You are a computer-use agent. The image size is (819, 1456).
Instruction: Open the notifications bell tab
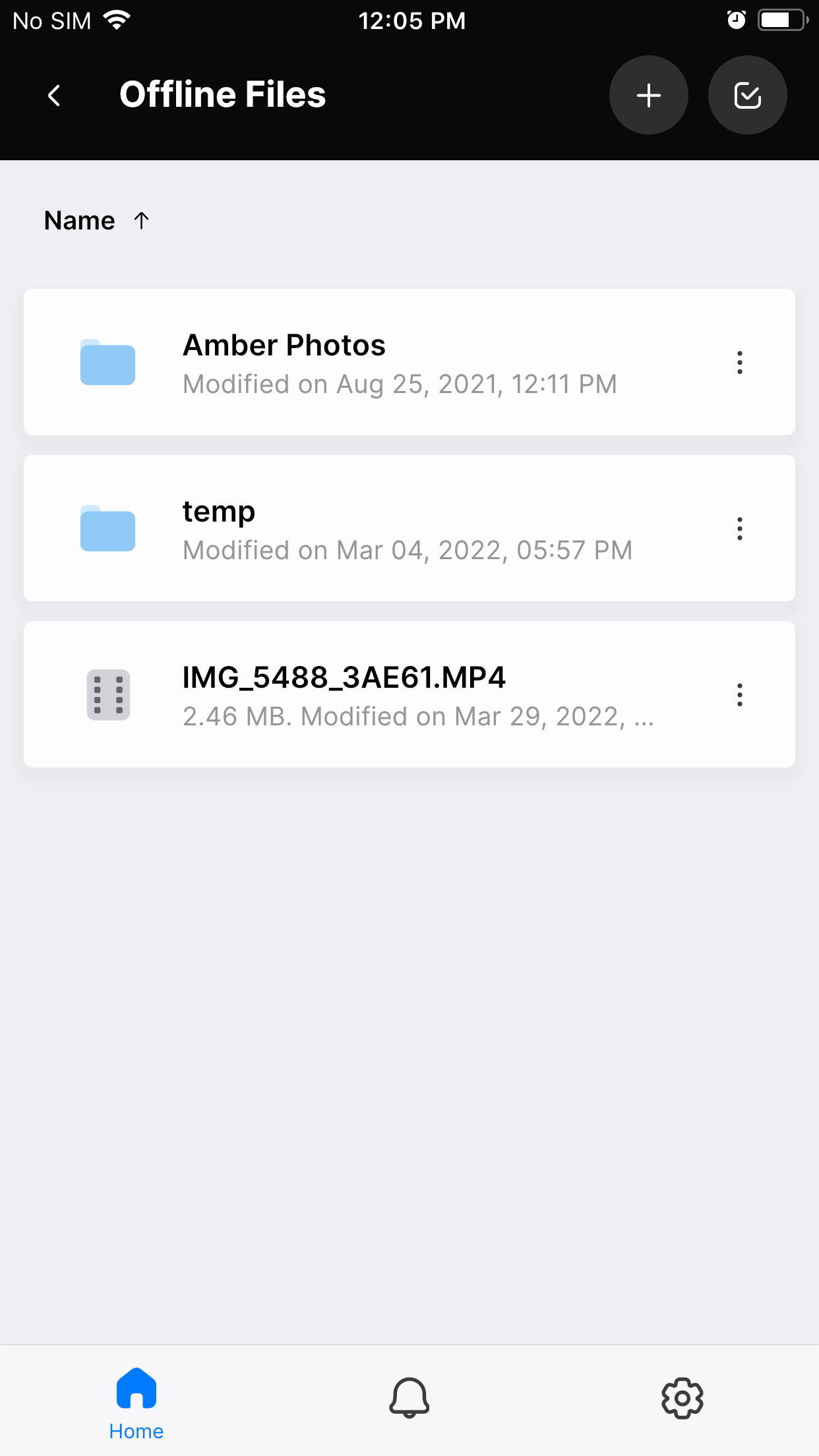(x=409, y=1398)
